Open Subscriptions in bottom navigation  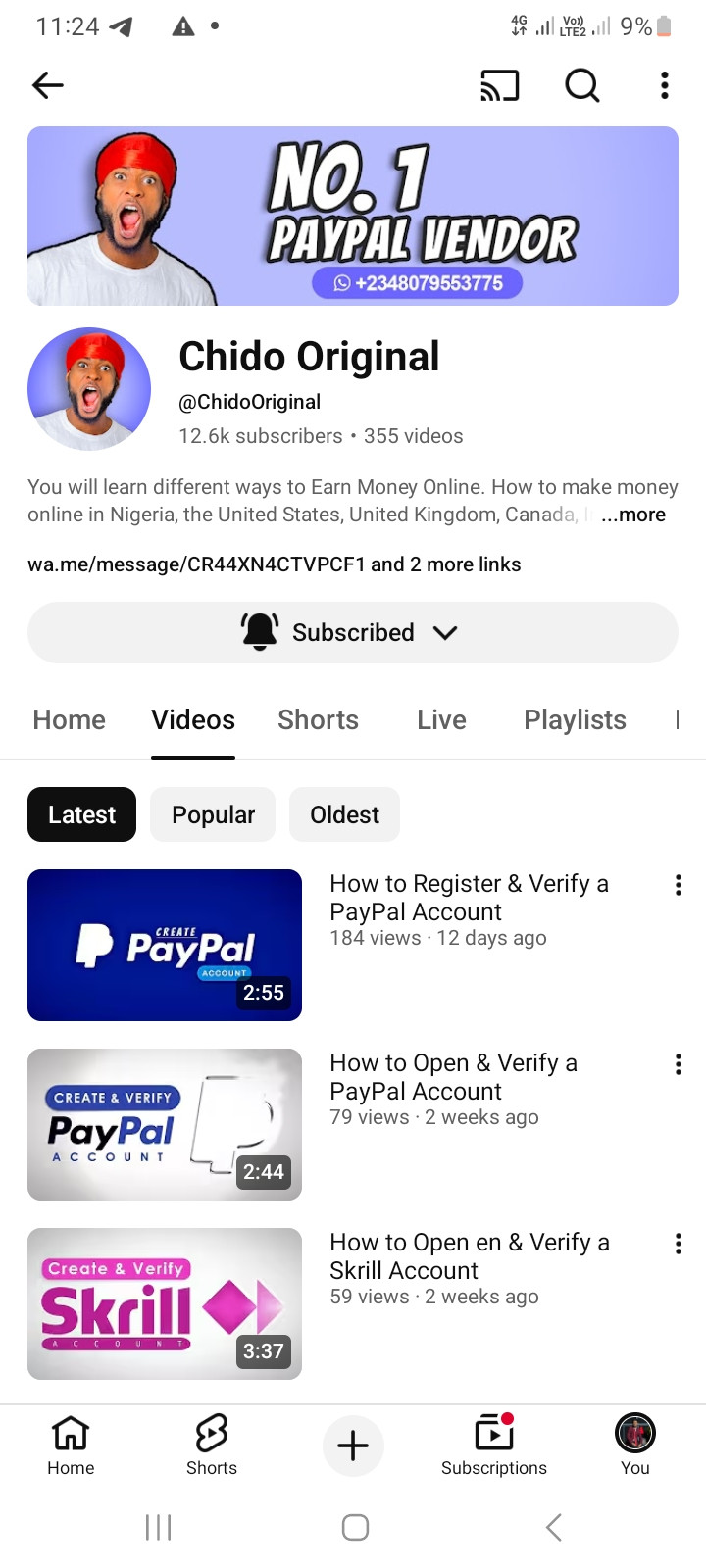(494, 1445)
